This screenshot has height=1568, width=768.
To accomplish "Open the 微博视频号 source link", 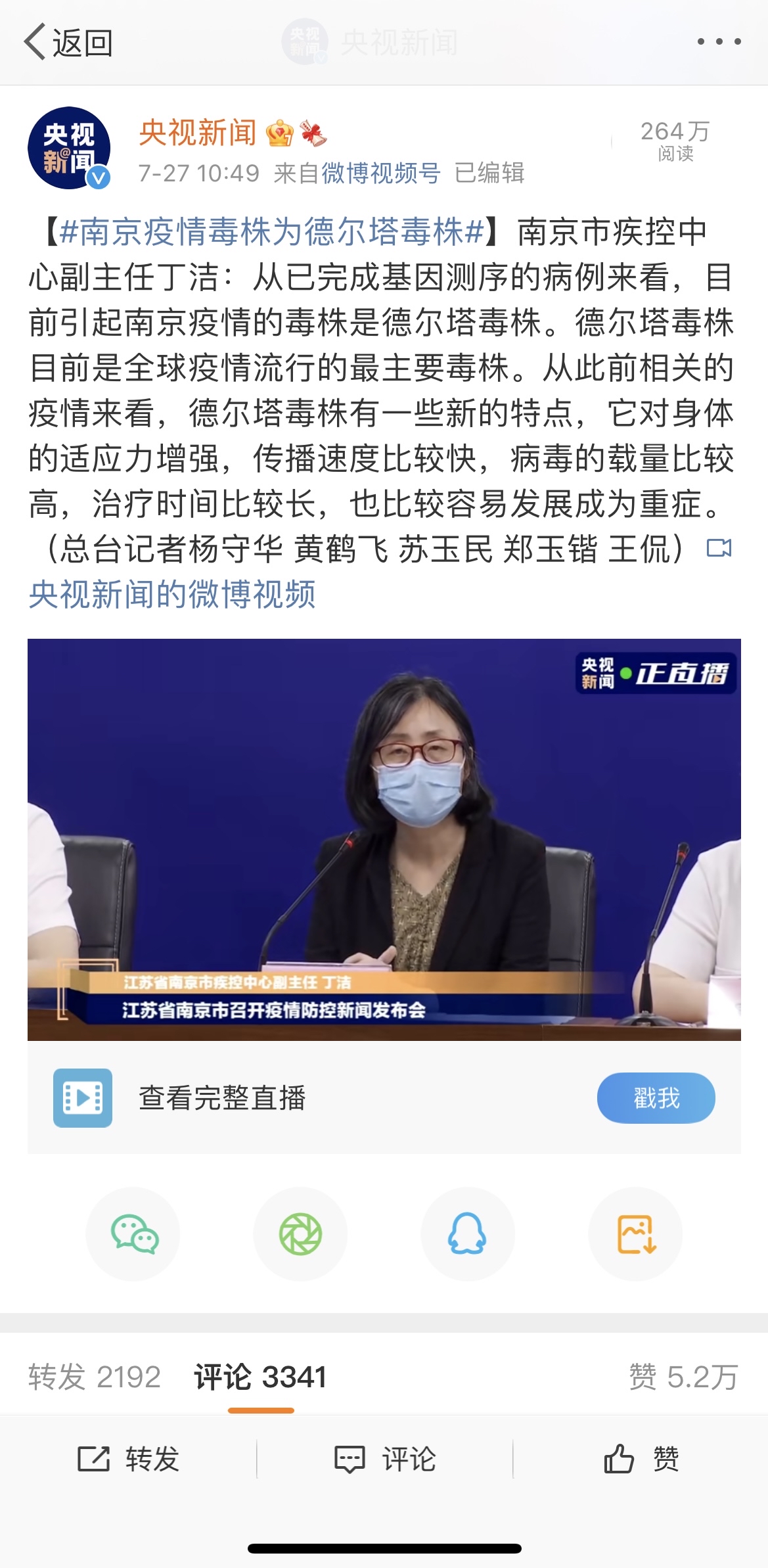I will point(381,173).
